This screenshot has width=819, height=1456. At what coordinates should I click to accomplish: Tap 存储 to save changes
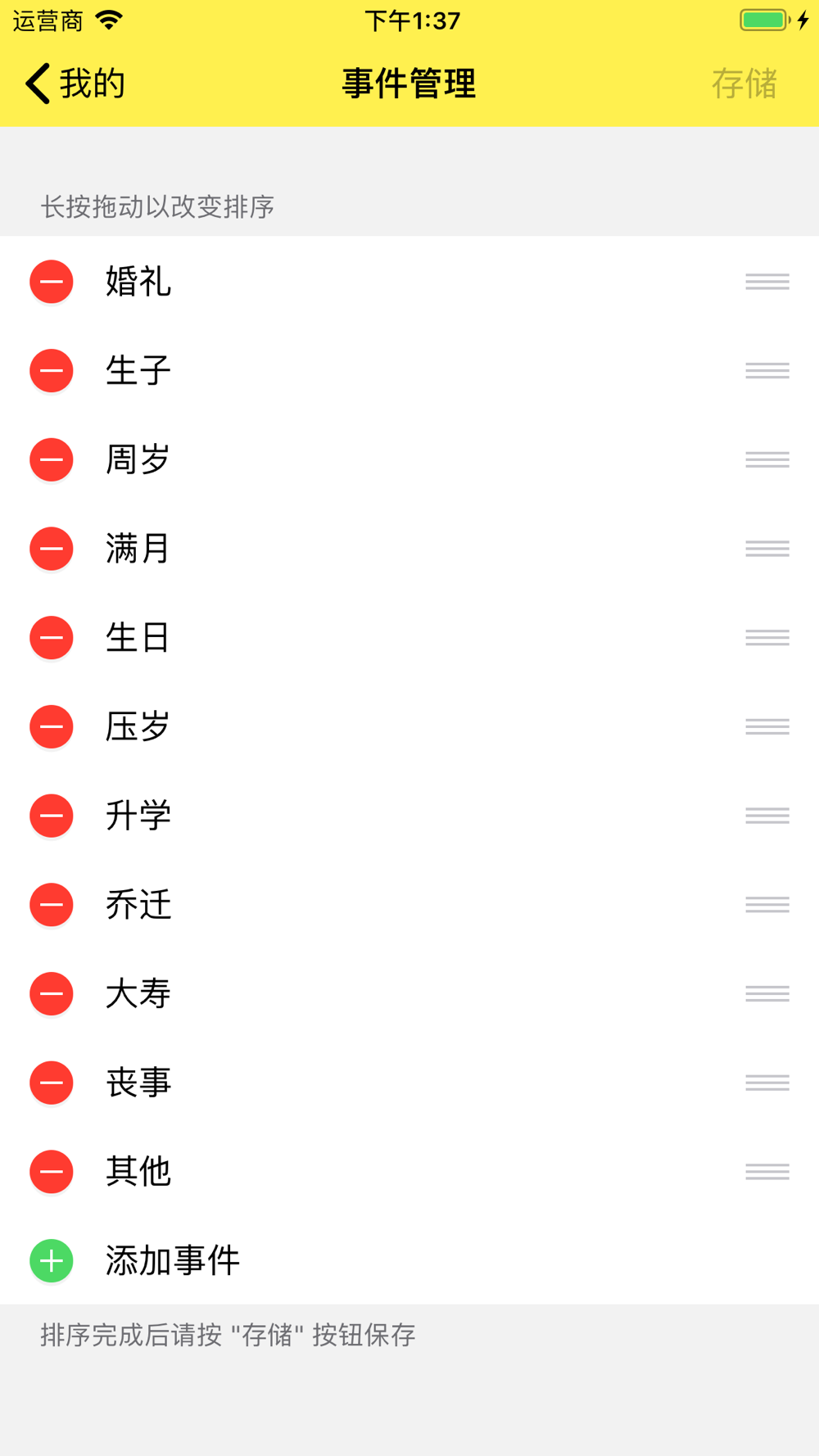click(744, 84)
